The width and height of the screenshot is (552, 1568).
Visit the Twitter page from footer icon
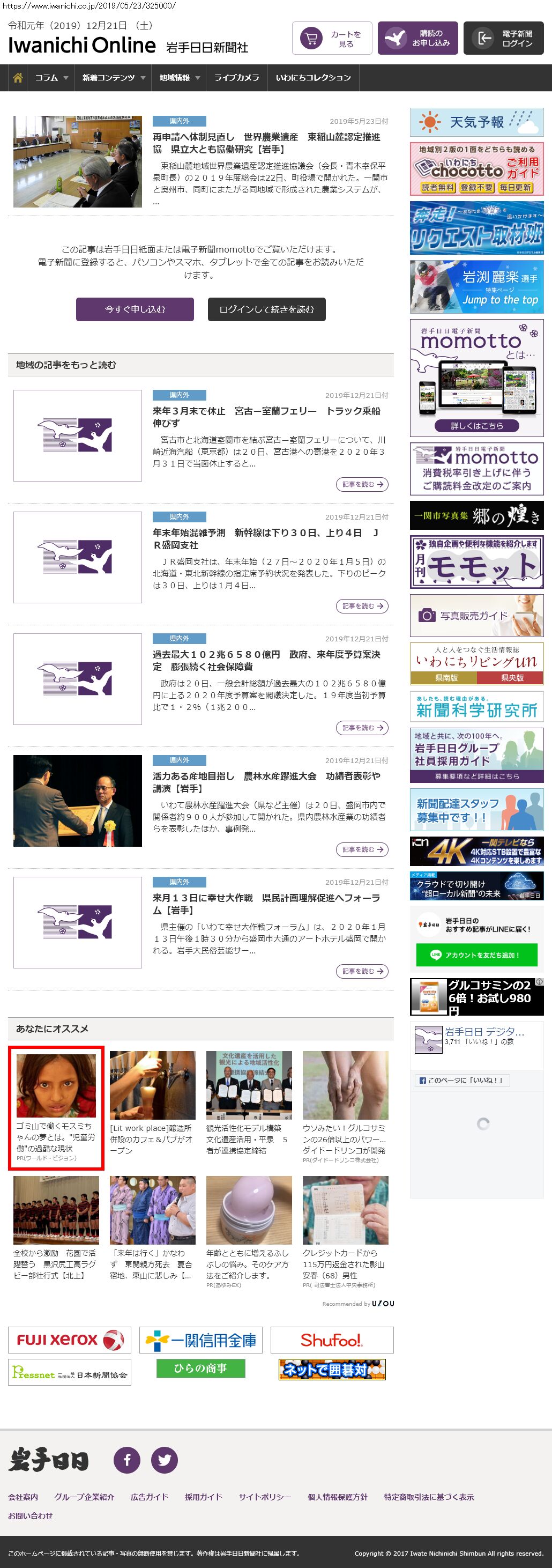pos(165,1460)
